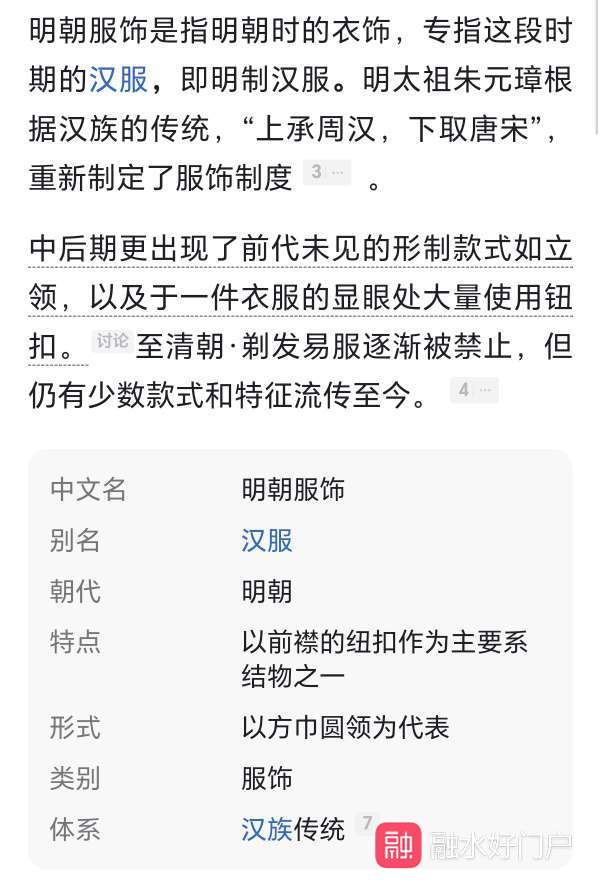Open the 汉服 link in the 别名 row

pos(267,540)
